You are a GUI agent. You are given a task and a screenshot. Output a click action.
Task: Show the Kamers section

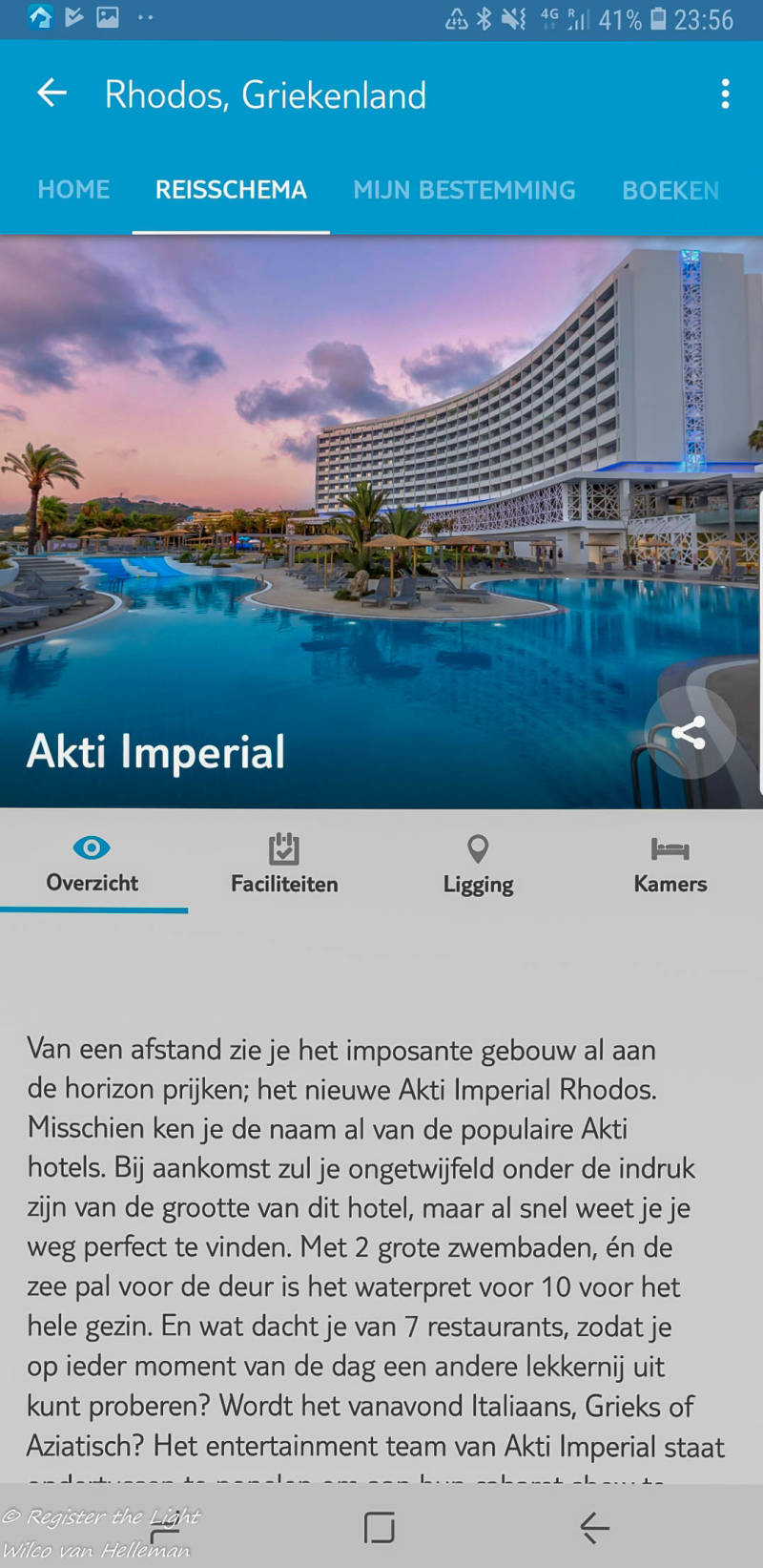[670, 865]
